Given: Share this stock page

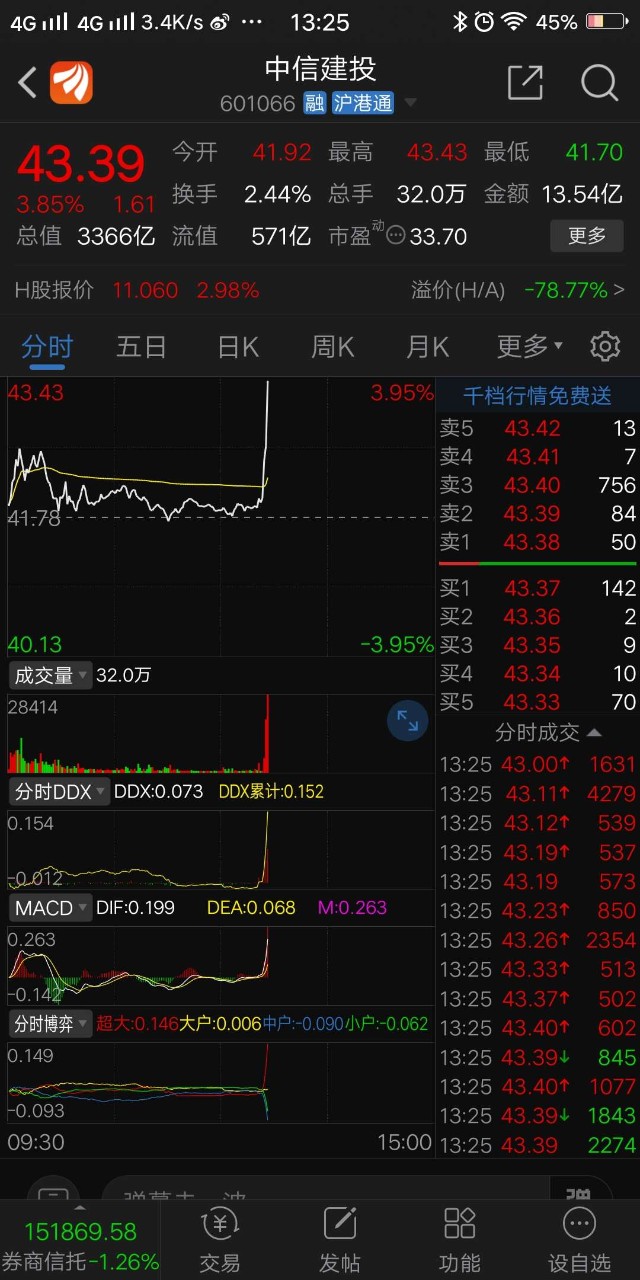Looking at the screenshot, I should (525, 83).
